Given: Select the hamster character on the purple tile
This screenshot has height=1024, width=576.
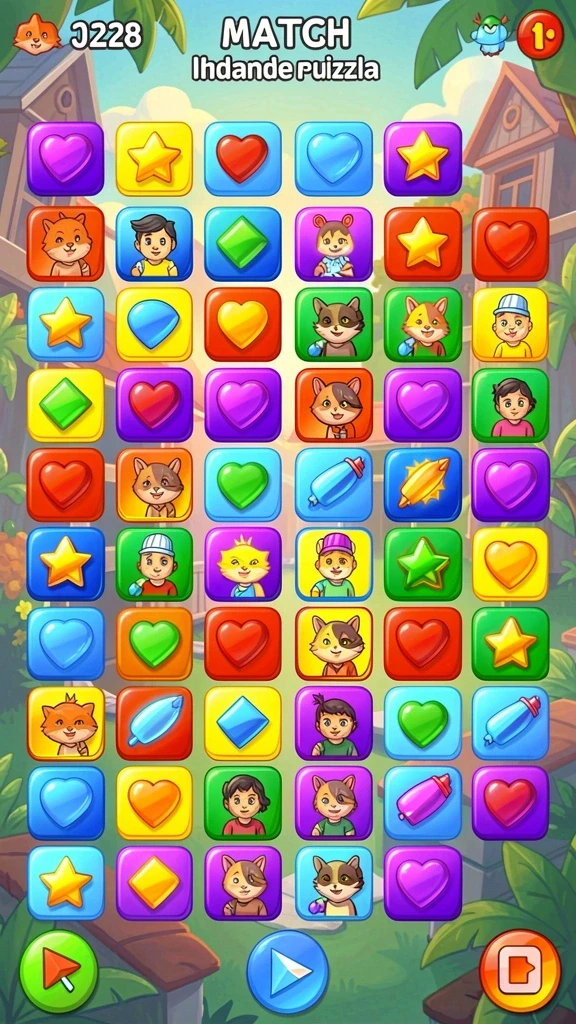Looking at the screenshot, I should point(334,244).
